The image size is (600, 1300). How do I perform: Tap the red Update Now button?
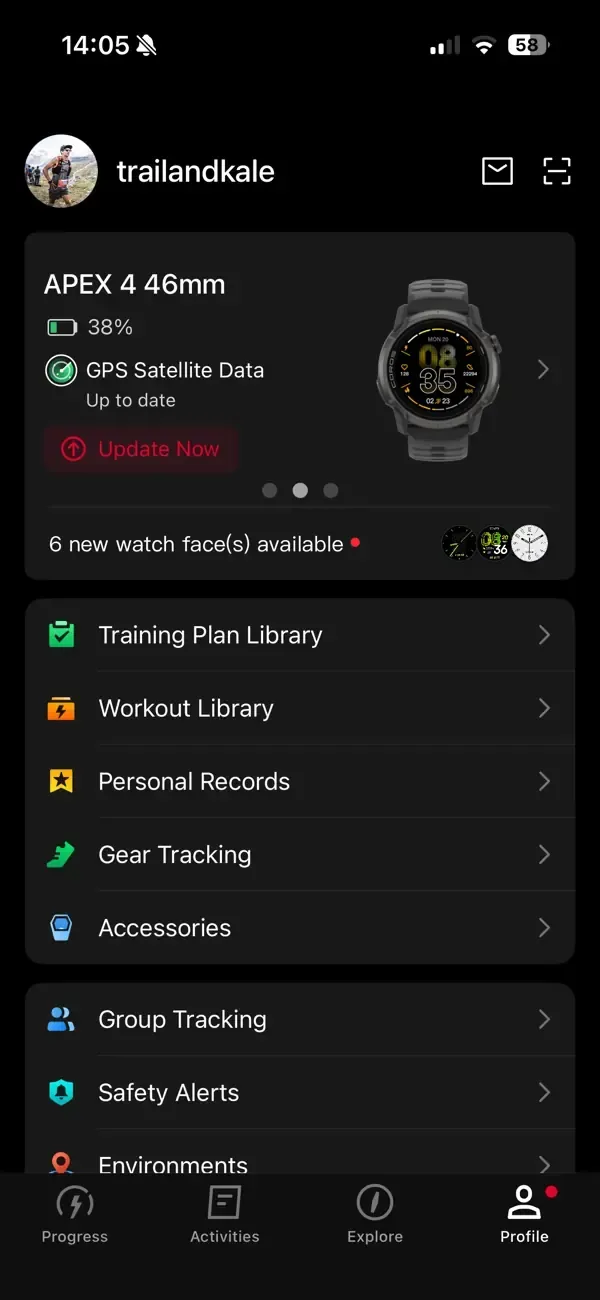pos(141,449)
